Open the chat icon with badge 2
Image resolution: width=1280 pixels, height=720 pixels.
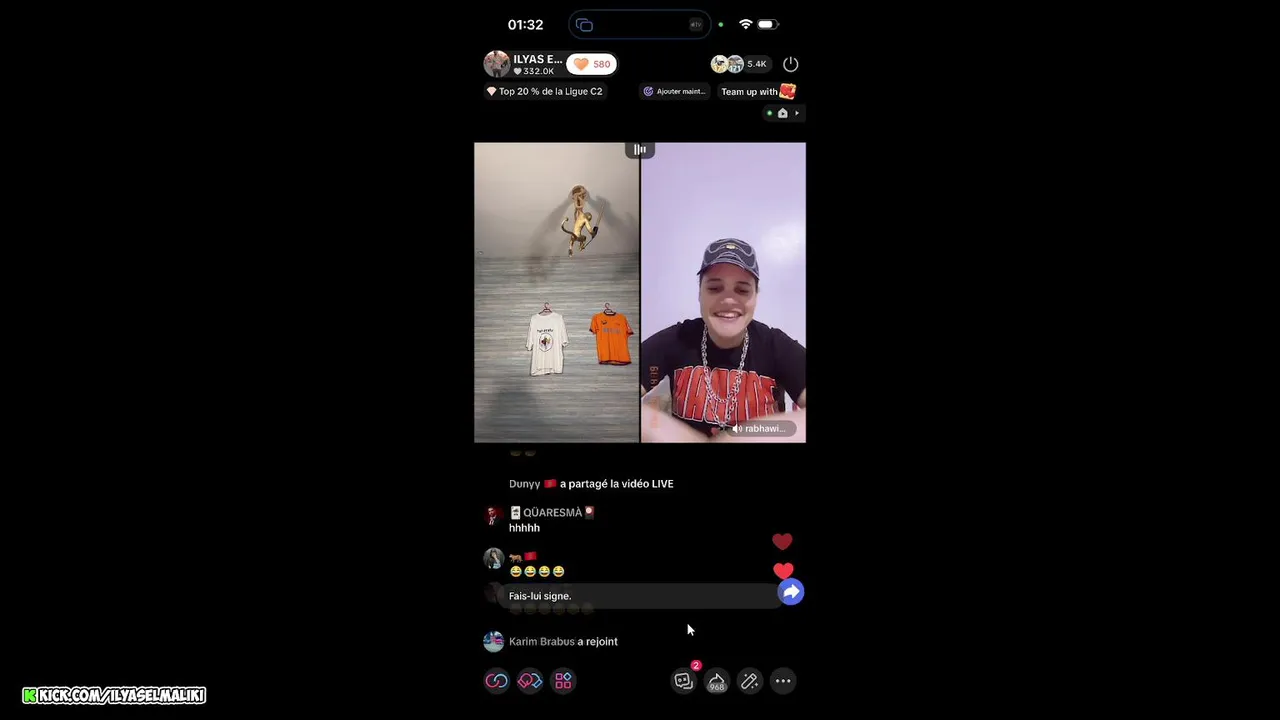[x=684, y=681]
